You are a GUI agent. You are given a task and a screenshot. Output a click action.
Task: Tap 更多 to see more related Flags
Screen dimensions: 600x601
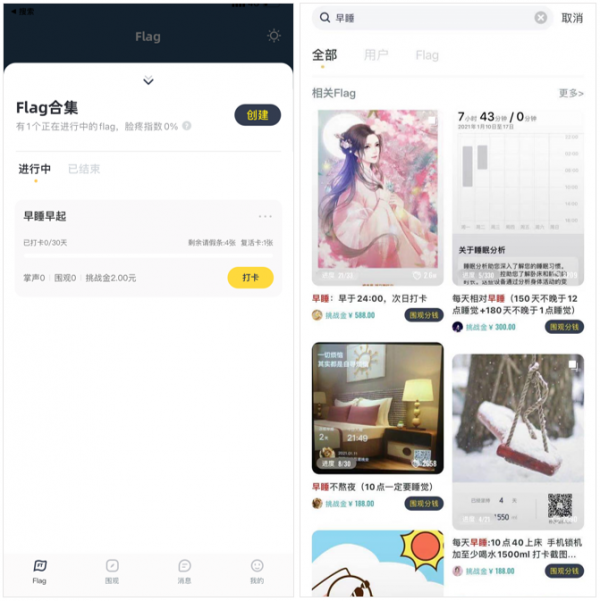pos(571,93)
